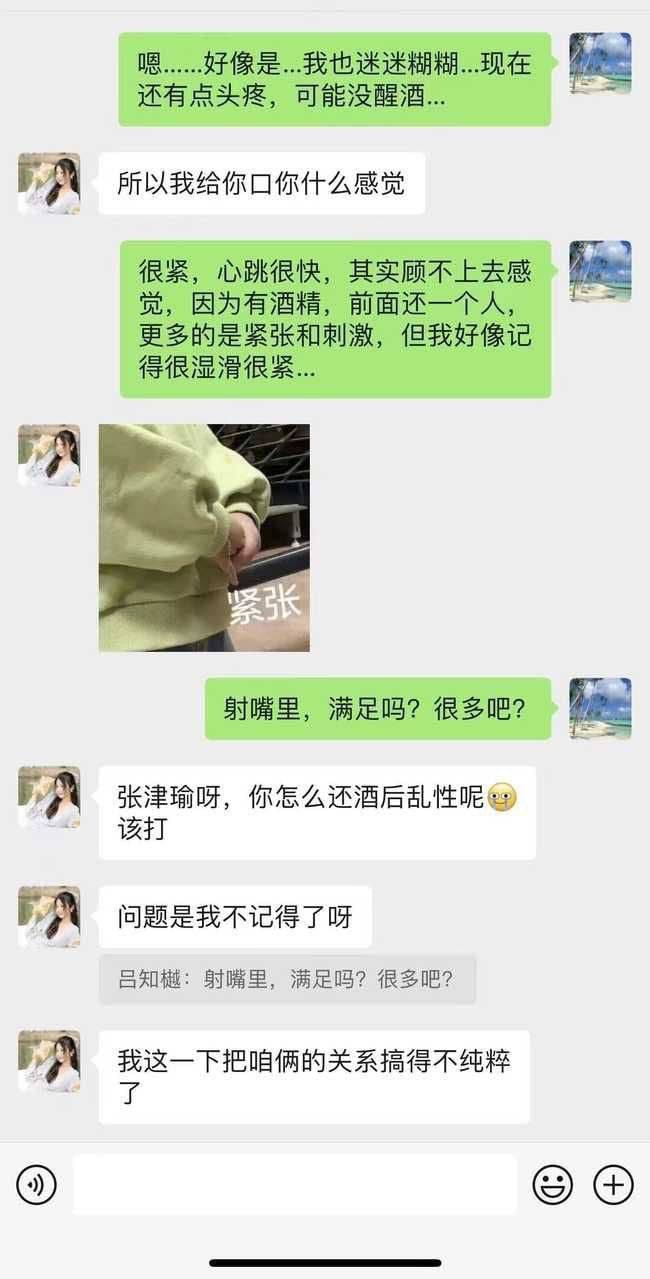650x1279 pixels.
Task: Switch to voice message input
Action: 36,1185
